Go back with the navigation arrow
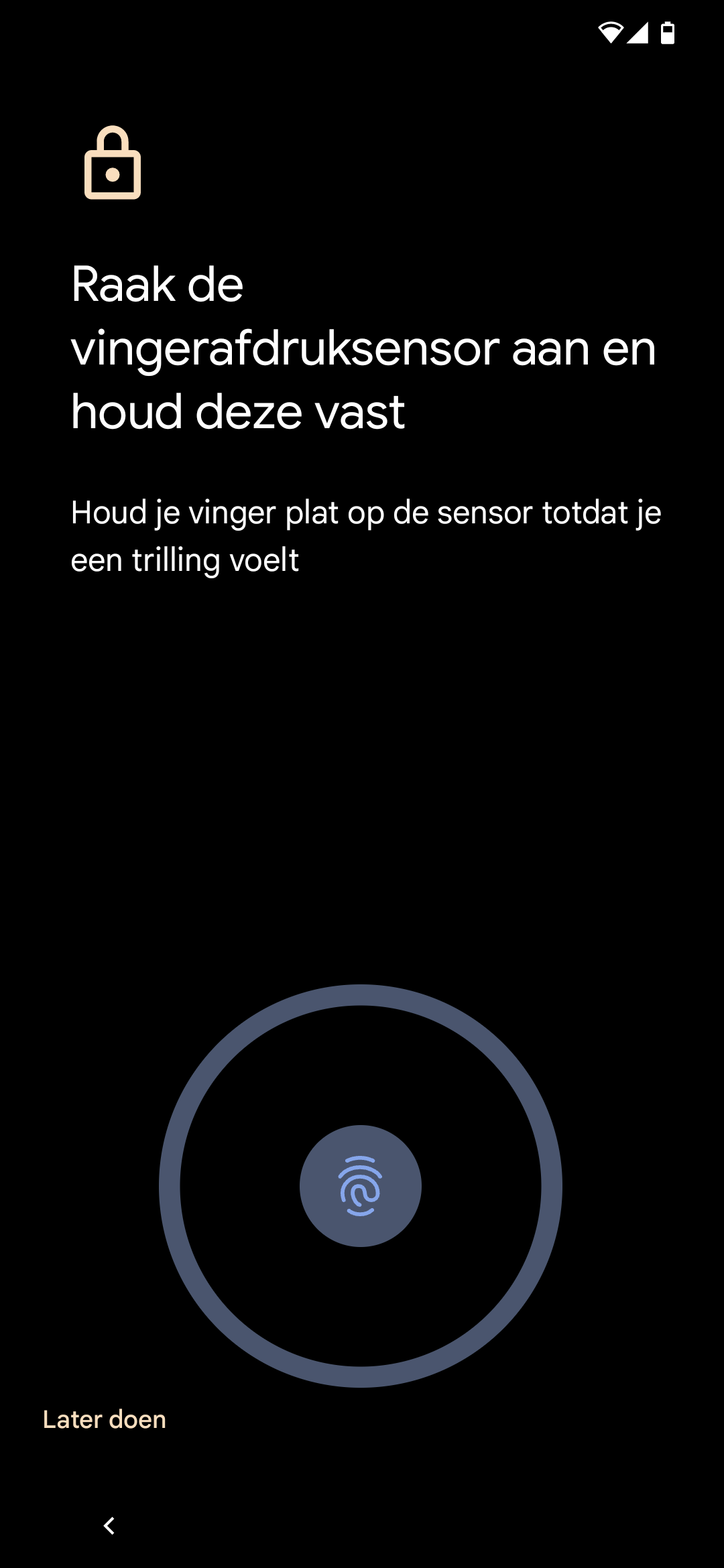This screenshot has width=724, height=1568. pyautogui.click(x=109, y=1526)
